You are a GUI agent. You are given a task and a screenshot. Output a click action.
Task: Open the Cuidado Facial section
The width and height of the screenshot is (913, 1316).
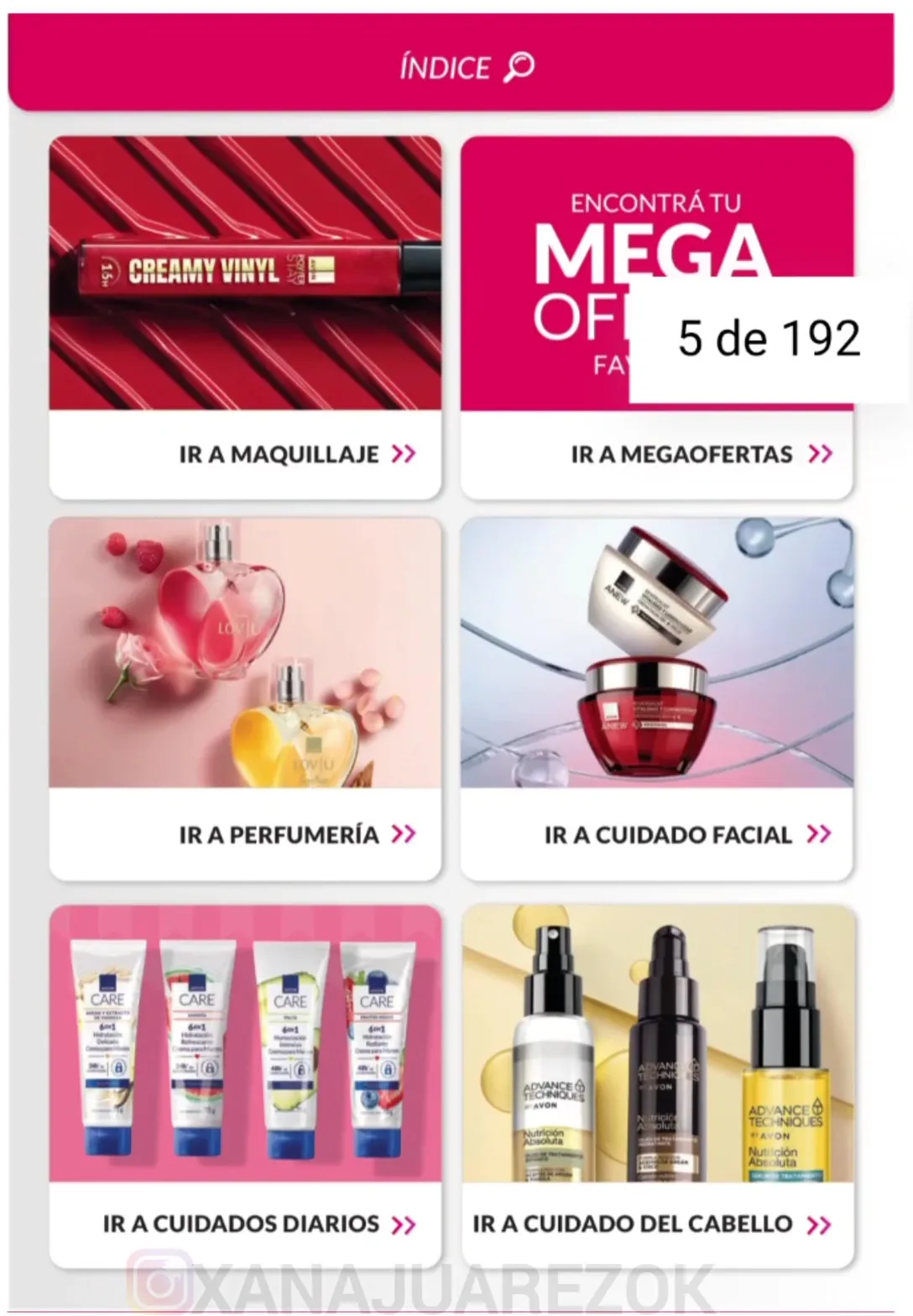point(686,834)
